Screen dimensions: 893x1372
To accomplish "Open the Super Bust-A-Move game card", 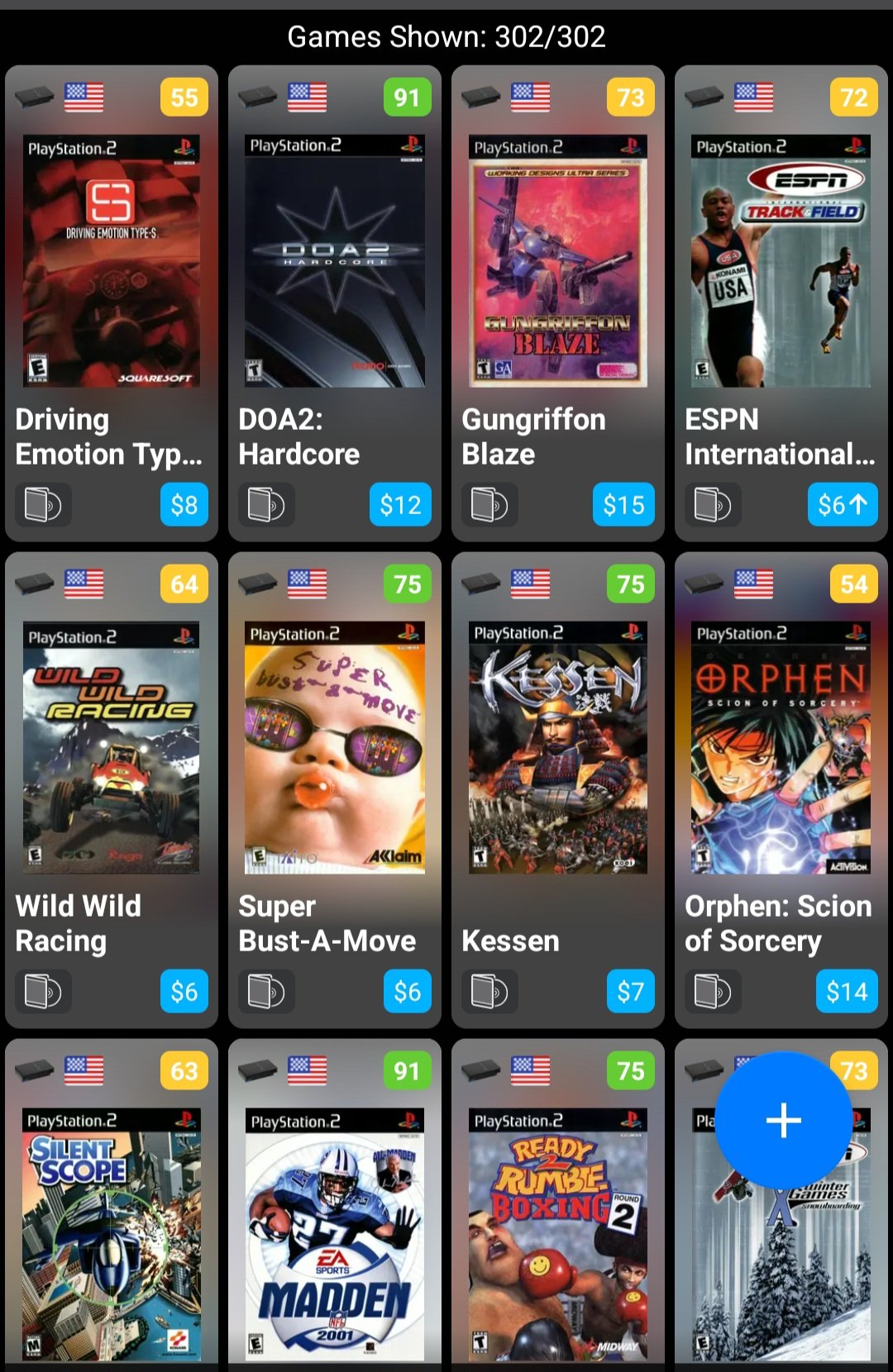I will coord(334,748).
